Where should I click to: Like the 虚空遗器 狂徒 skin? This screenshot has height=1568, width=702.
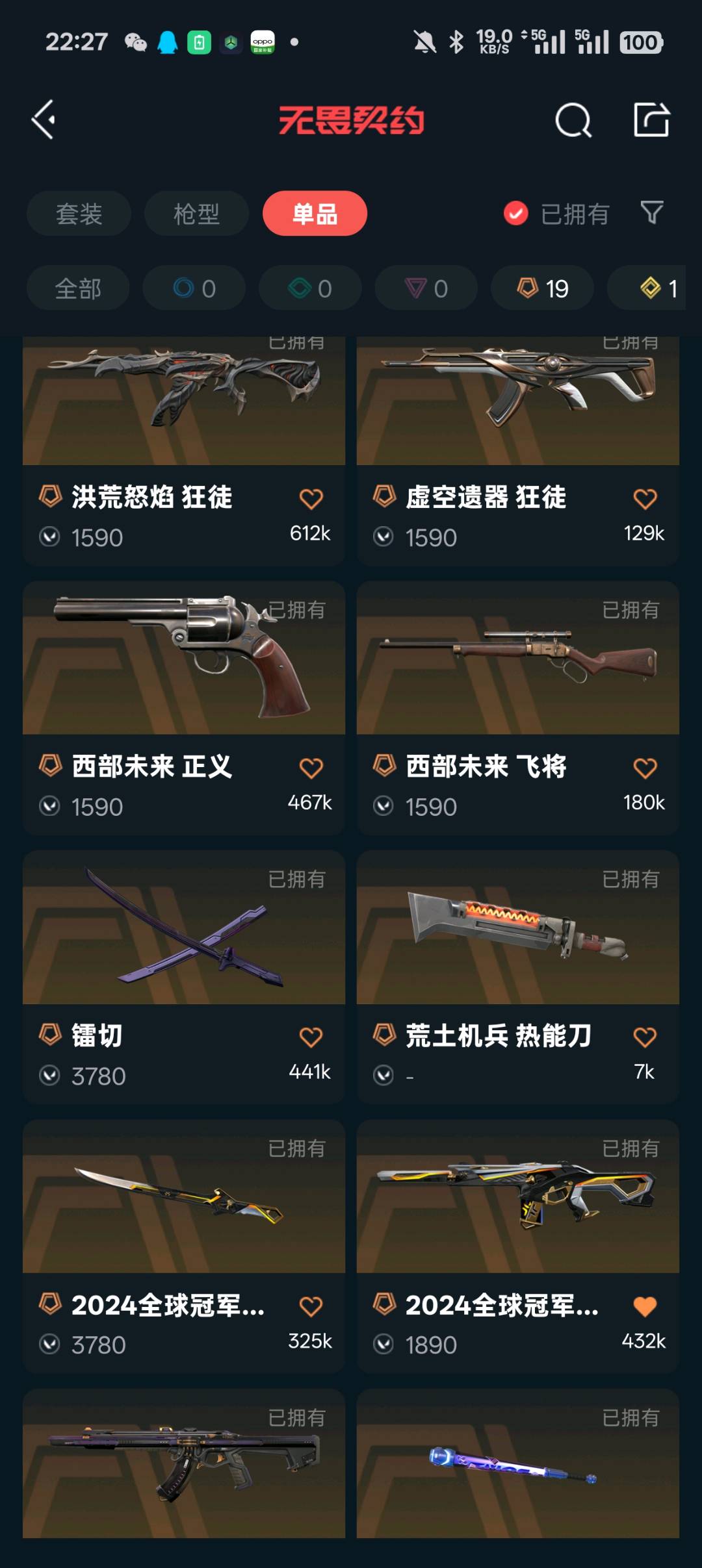645,499
